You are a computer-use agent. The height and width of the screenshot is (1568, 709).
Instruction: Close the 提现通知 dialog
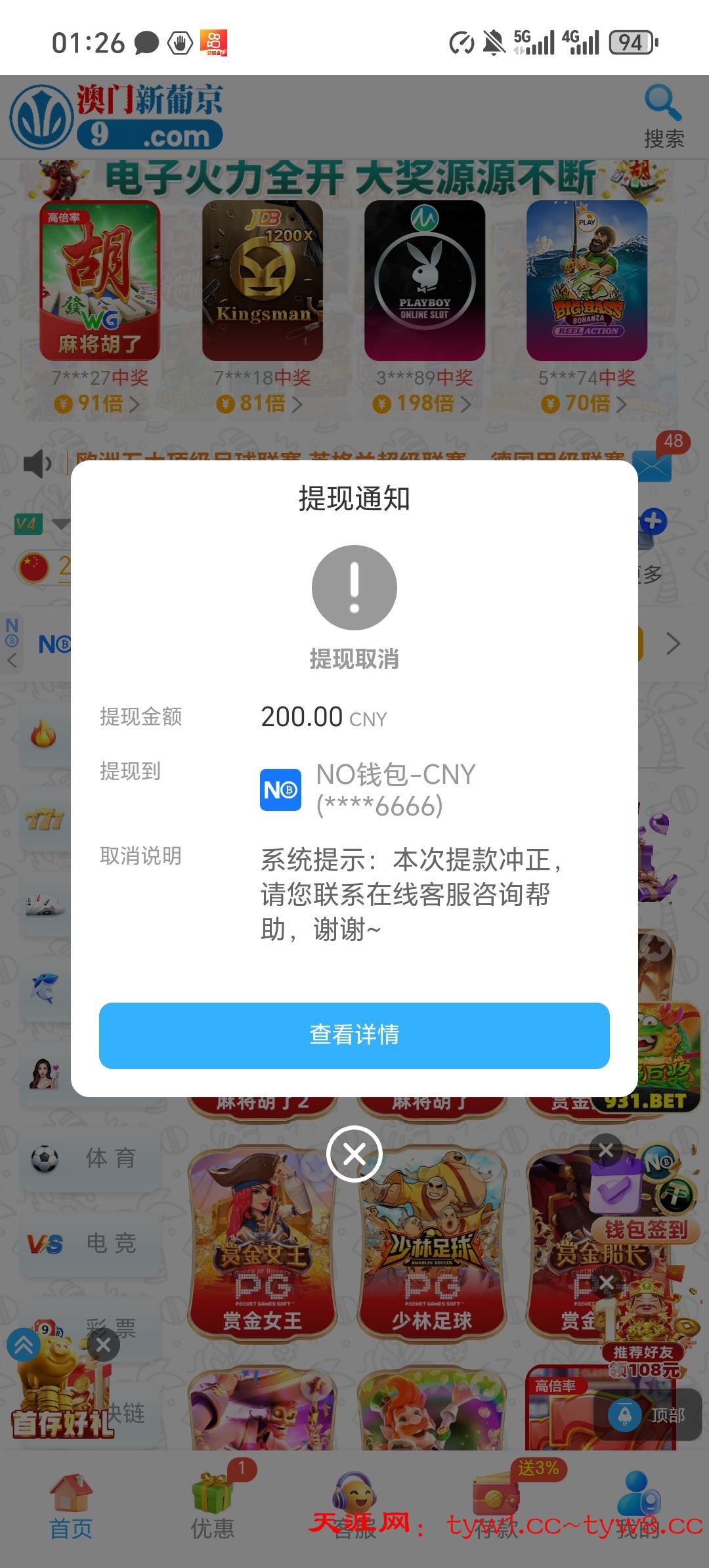point(354,1154)
